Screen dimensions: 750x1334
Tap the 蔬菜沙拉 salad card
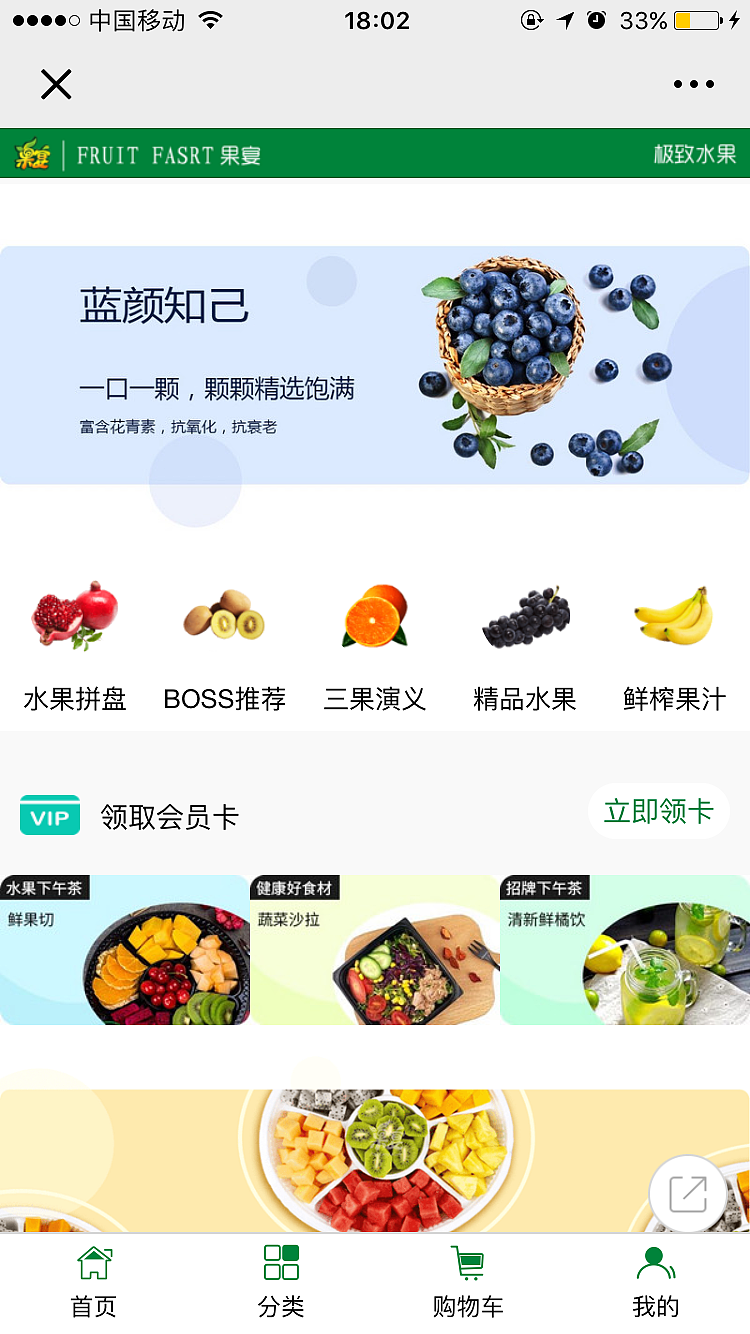375,950
